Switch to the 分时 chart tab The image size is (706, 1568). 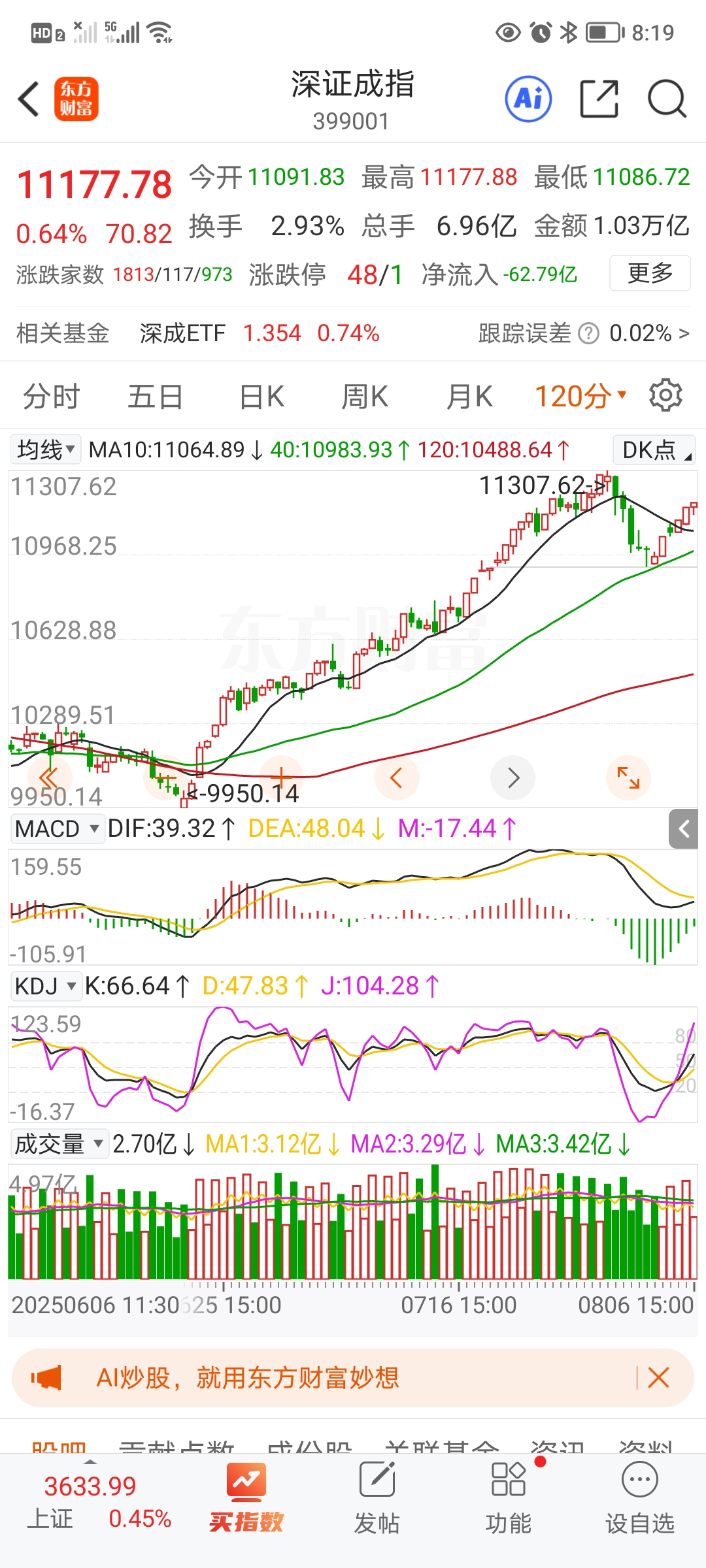51,396
